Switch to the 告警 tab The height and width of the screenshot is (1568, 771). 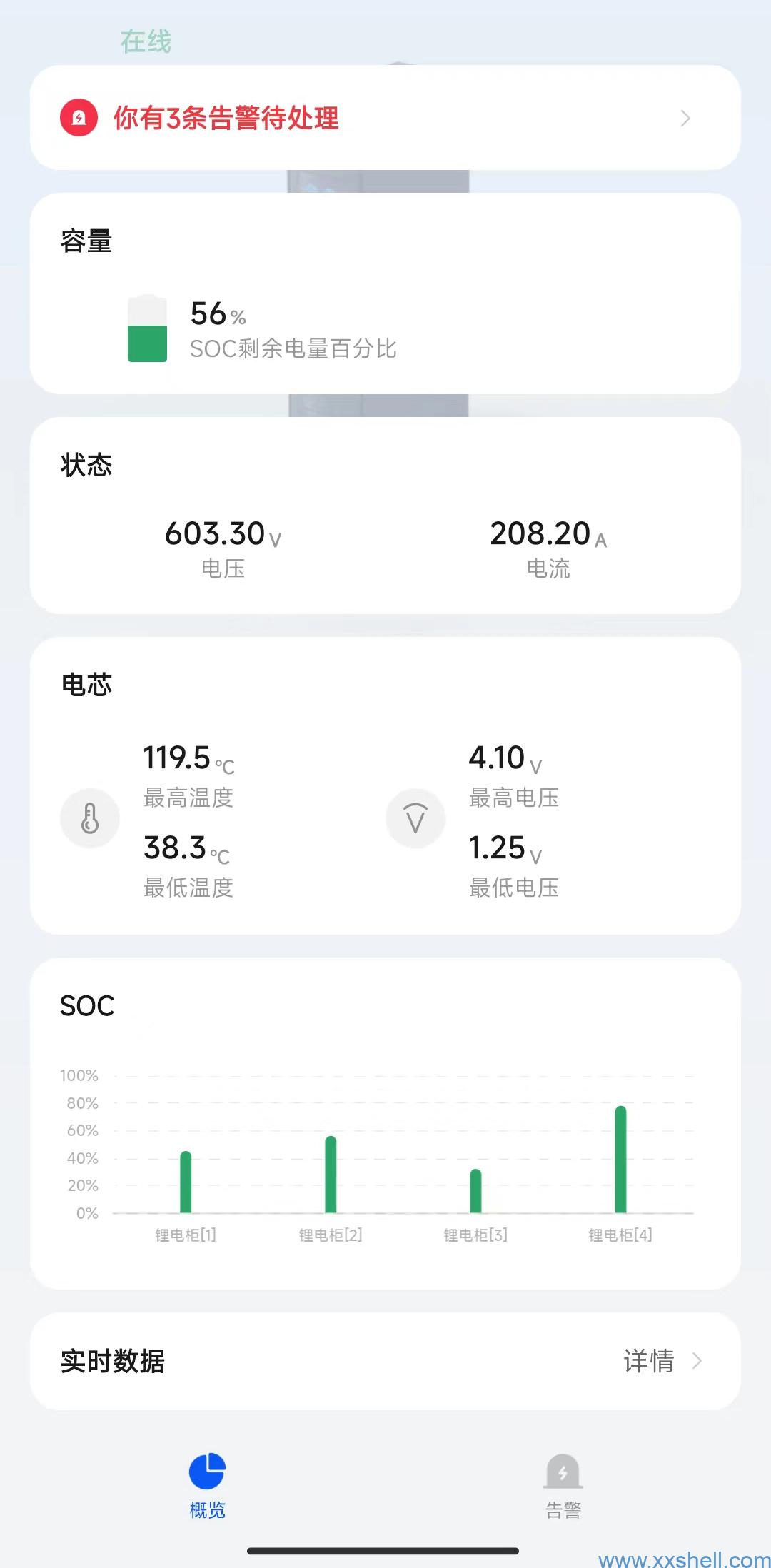pyautogui.click(x=563, y=1485)
